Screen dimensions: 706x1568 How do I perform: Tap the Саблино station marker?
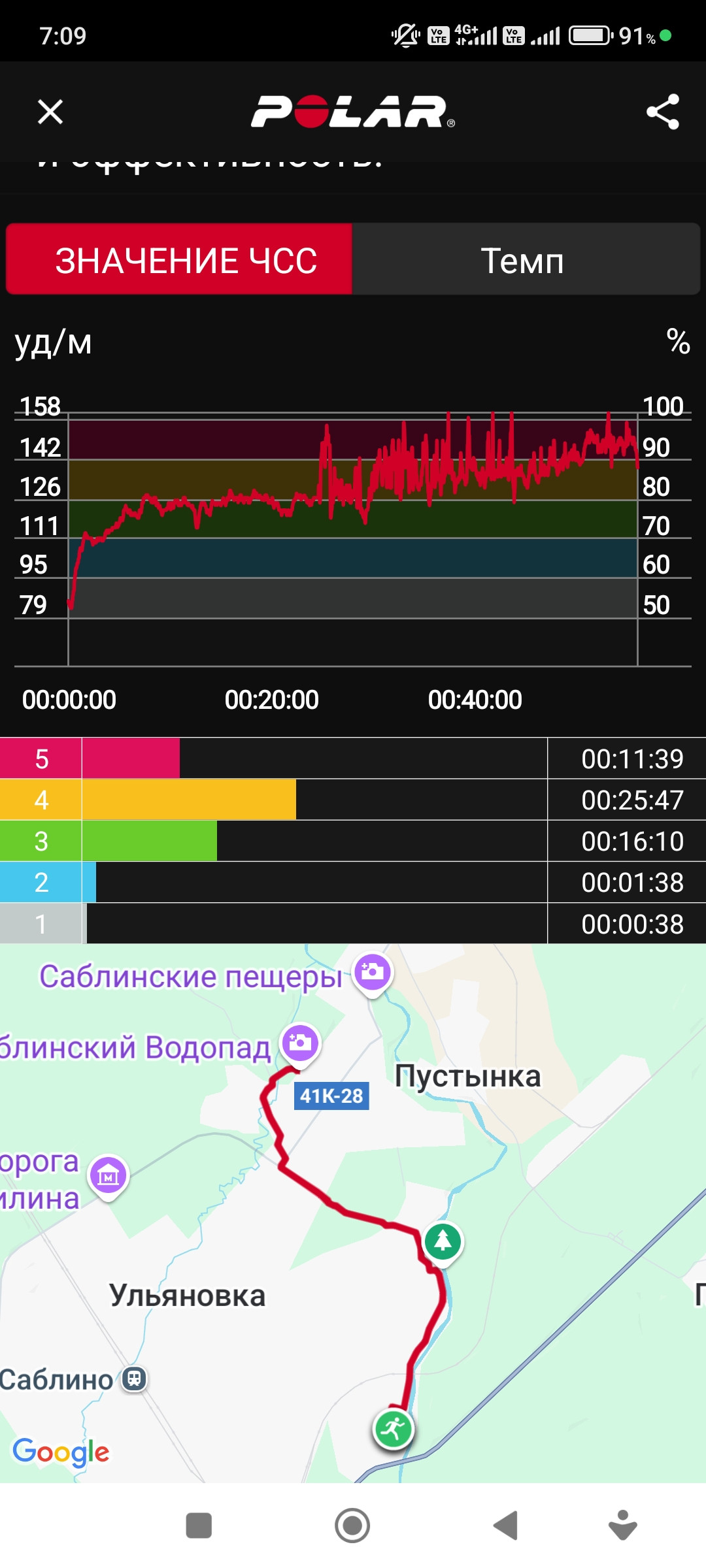tap(135, 1379)
